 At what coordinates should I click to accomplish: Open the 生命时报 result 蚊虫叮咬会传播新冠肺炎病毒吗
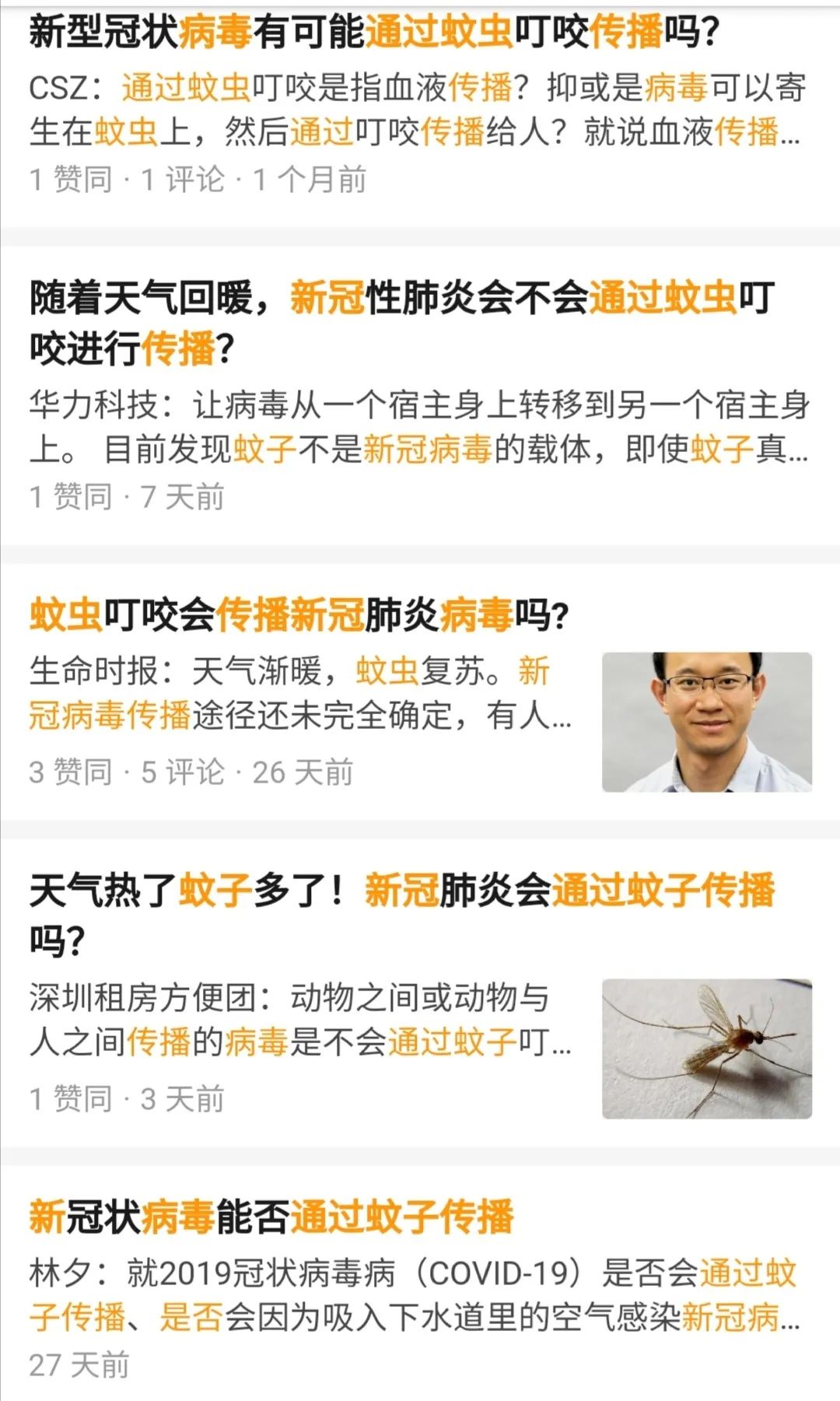click(299, 615)
